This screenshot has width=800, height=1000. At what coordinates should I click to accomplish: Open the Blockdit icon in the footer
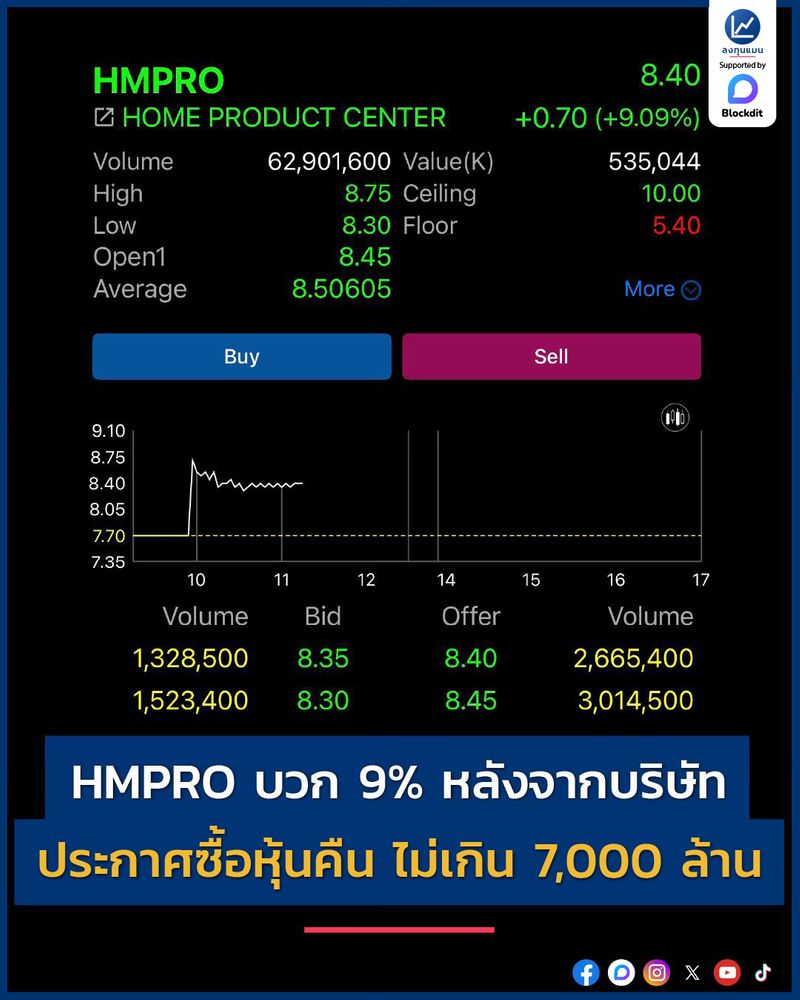click(x=621, y=971)
